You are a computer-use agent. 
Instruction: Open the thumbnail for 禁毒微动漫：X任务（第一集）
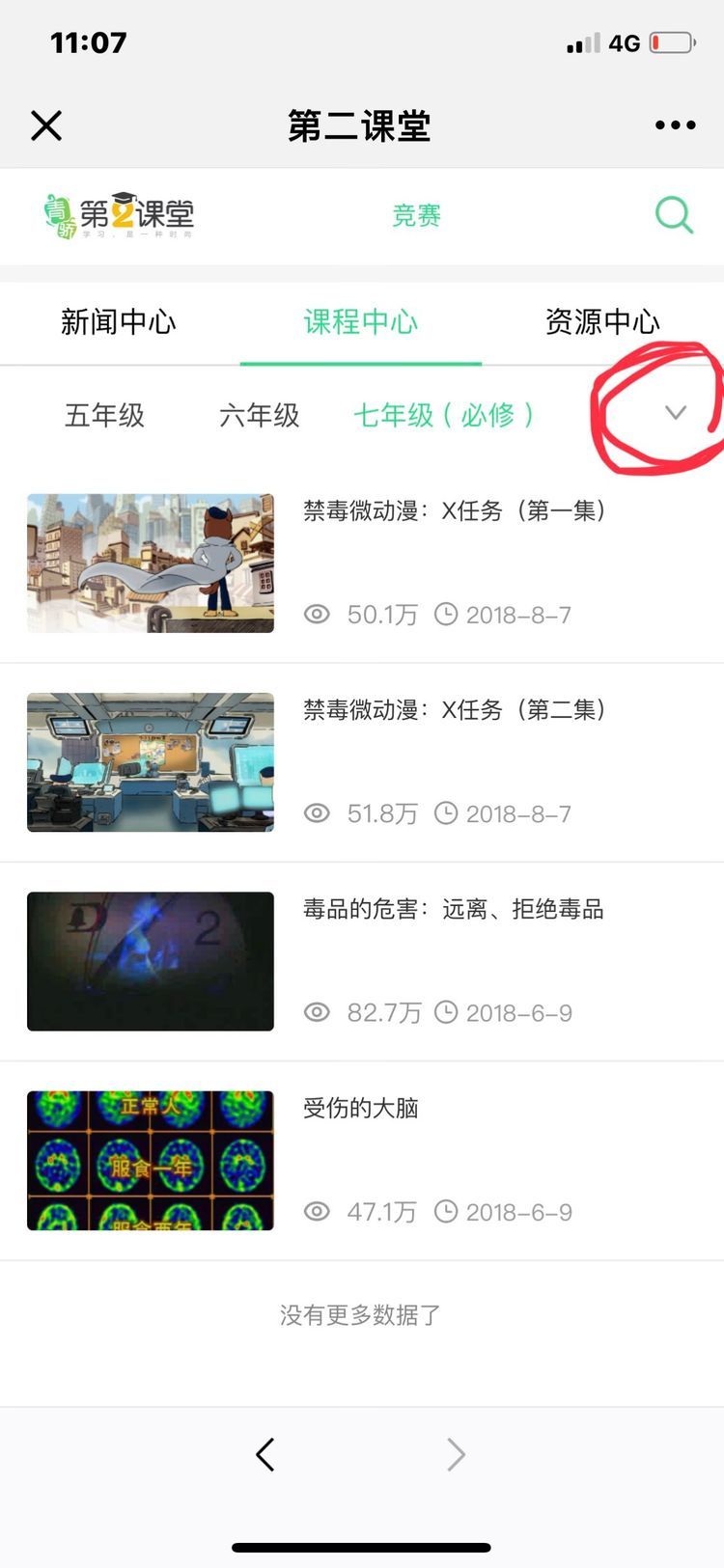(150, 564)
